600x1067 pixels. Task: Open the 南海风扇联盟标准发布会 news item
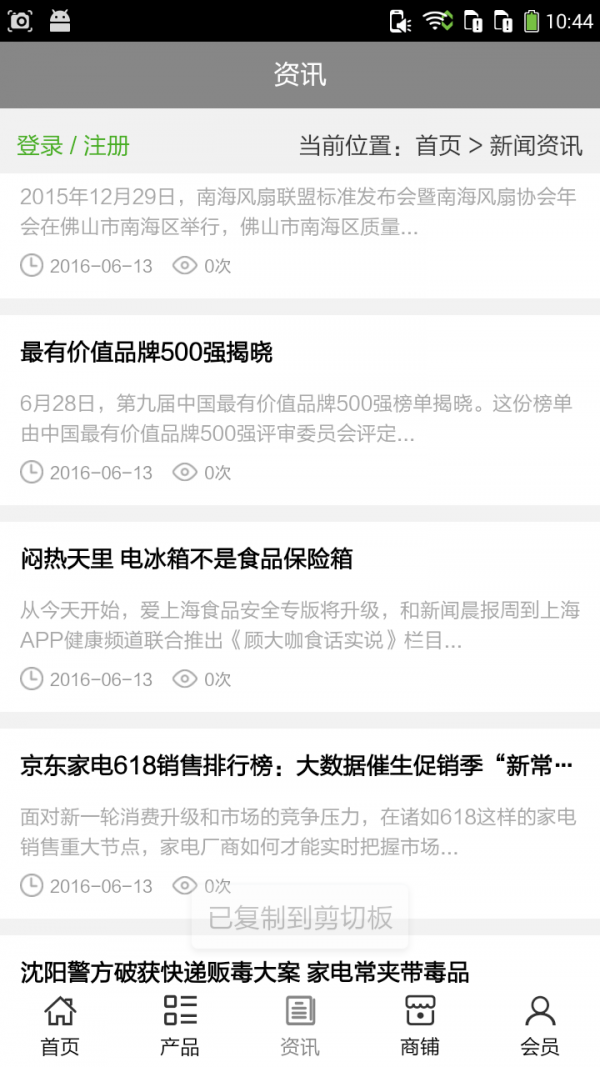(298, 212)
